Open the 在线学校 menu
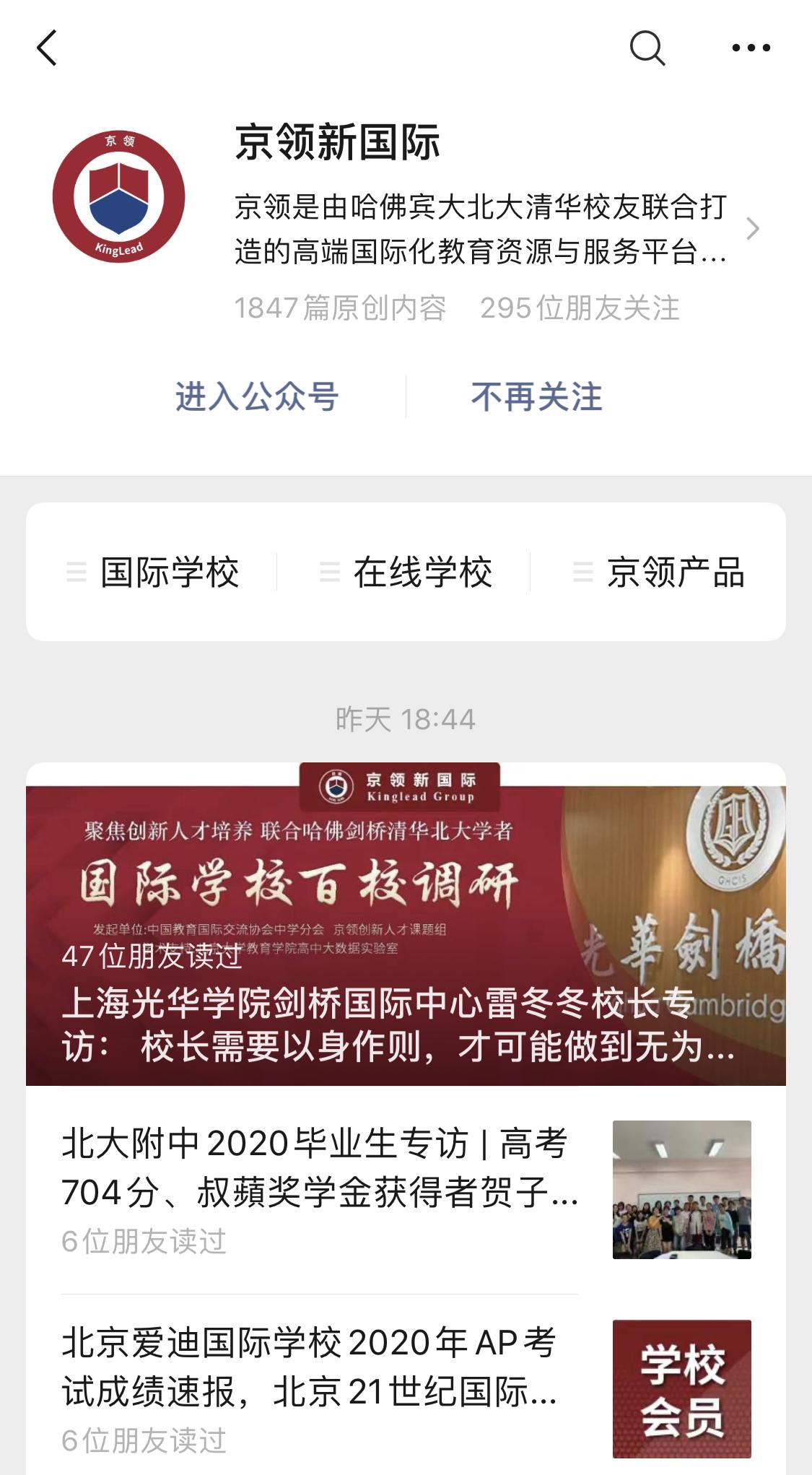 click(x=406, y=573)
